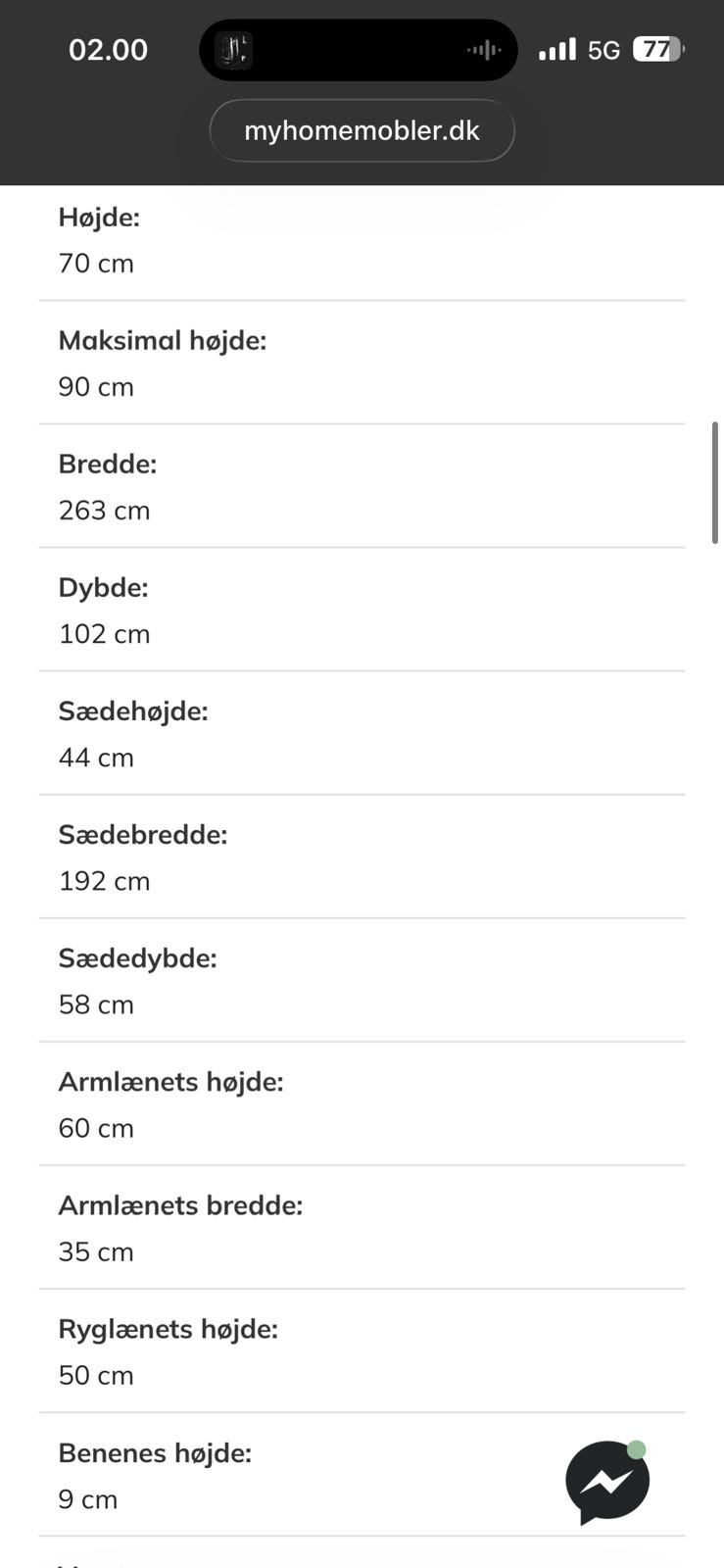
Task: Tap the clock showing 02.00
Action: pyautogui.click(x=108, y=49)
